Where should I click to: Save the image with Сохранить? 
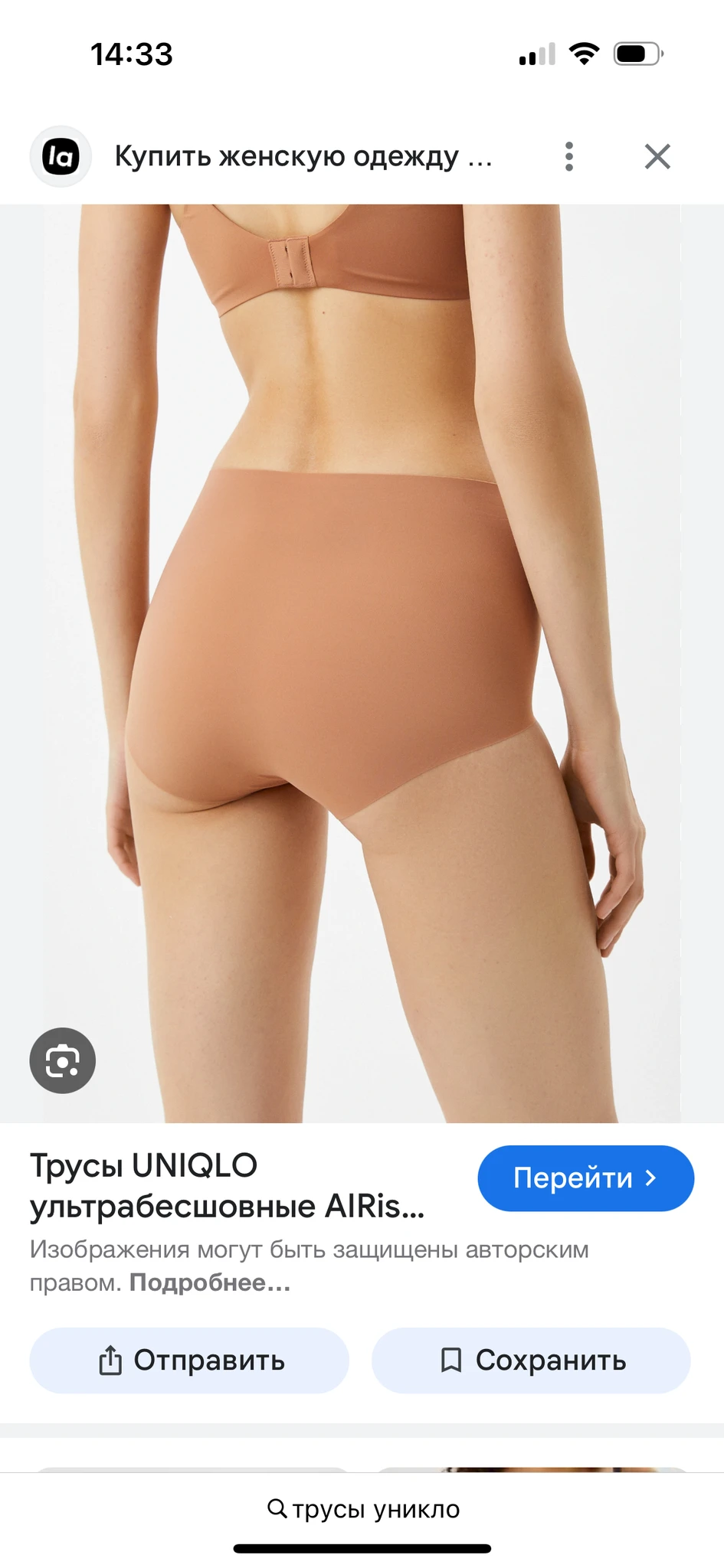pyautogui.click(x=531, y=1361)
